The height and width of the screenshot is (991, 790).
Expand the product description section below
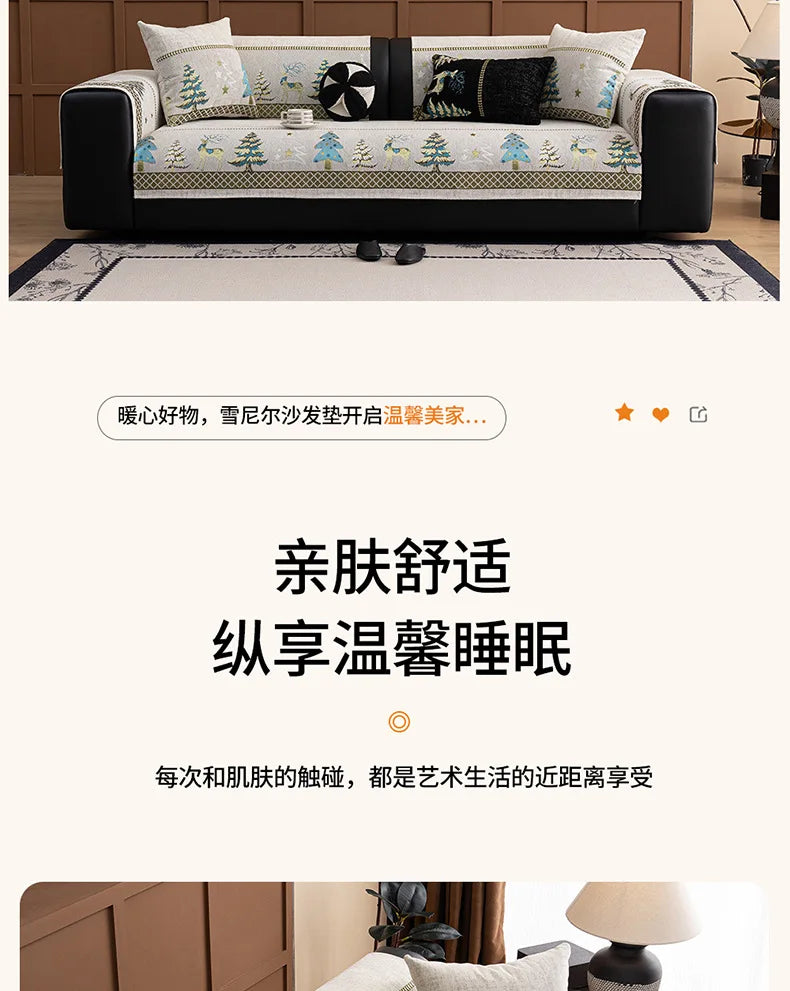400,777
